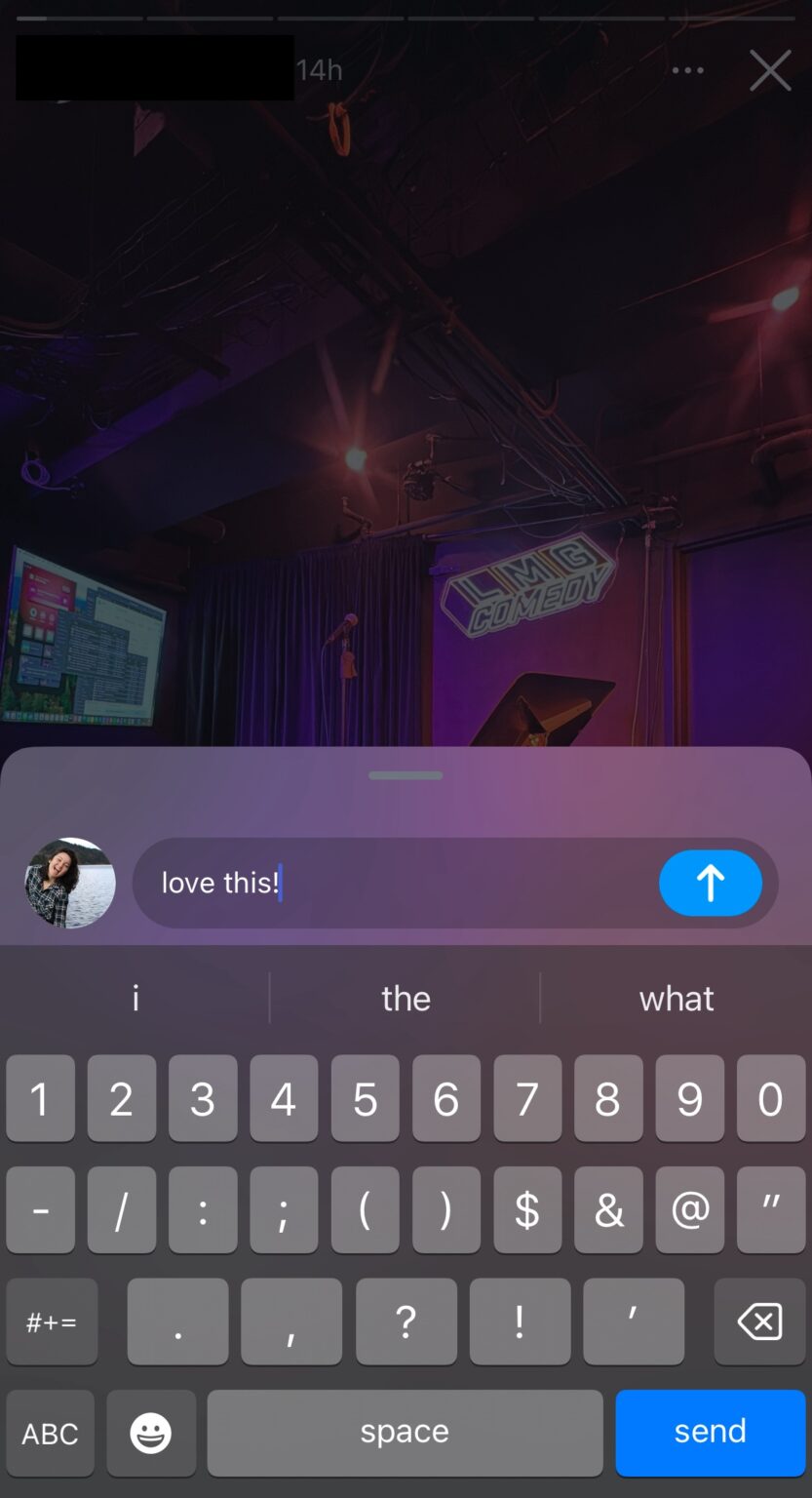Type the @ symbol key
Screen dimensions: 812x1498
point(689,1210)
